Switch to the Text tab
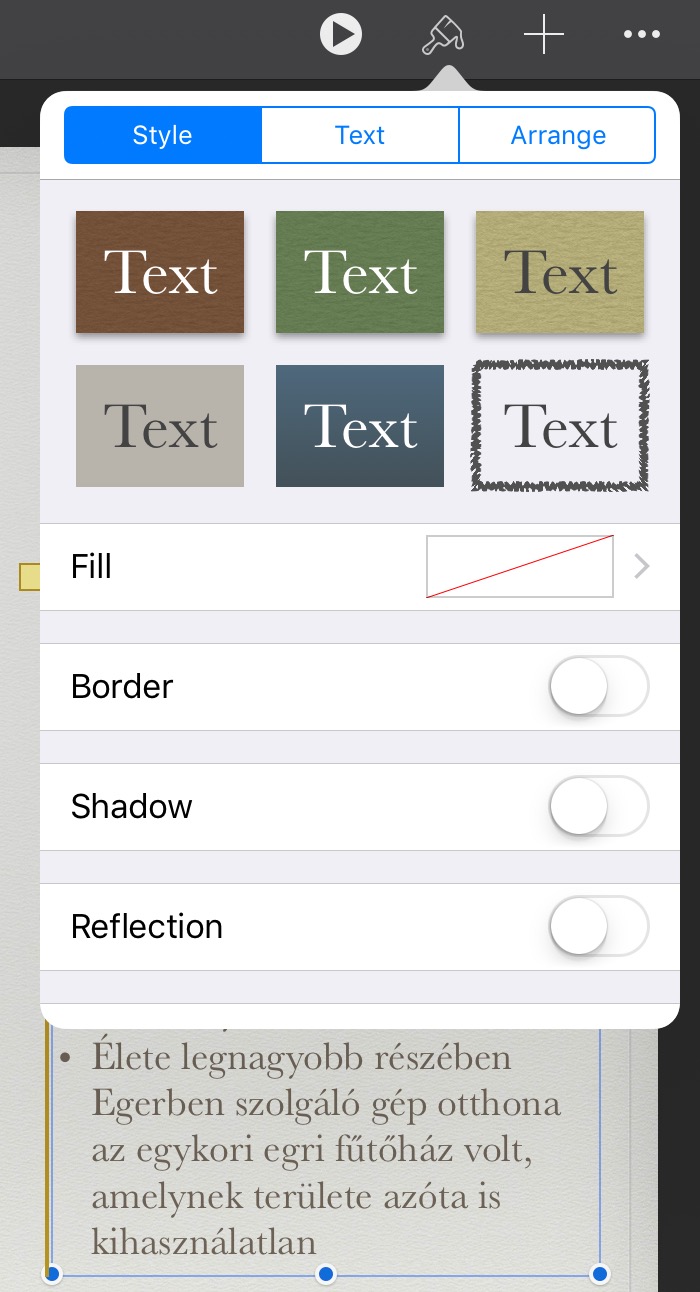The width and height of the screenshot is (700, 1292). [360, 135]
